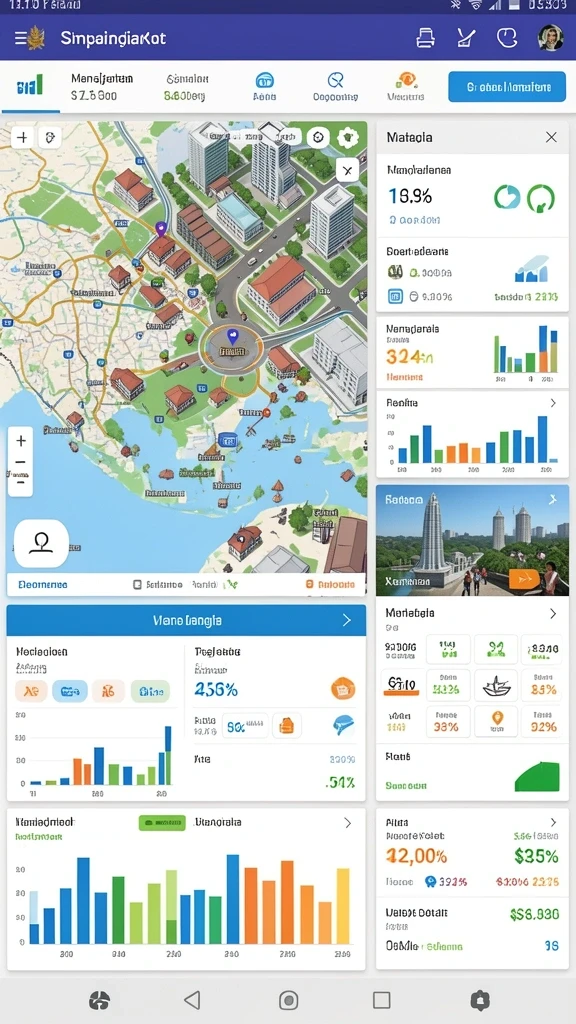Tap the blue button in the top toolbar
Image resolution: width=576 pixels, height=1024 pixels.
[507, 87]
